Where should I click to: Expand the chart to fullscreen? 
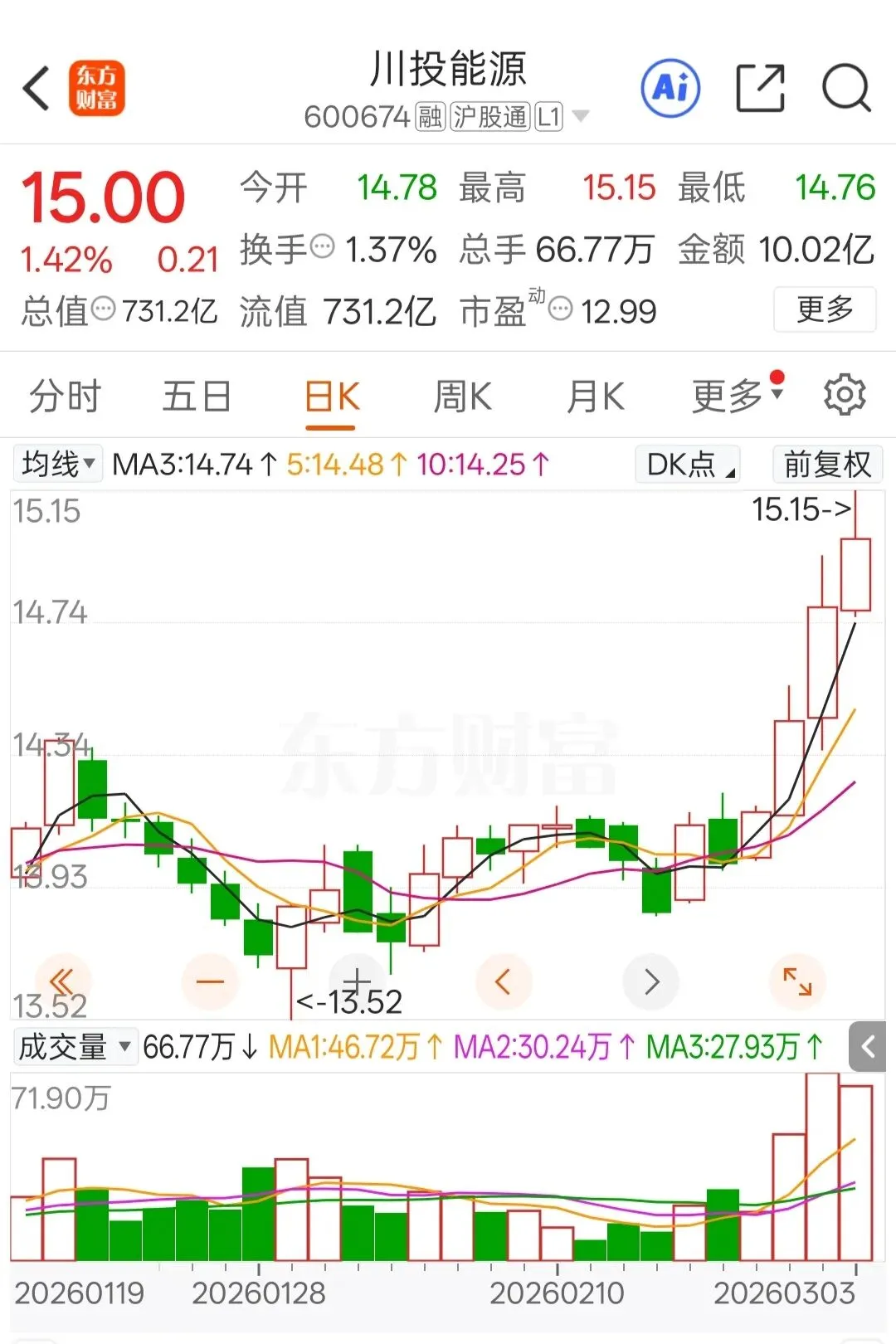[797, 982]
